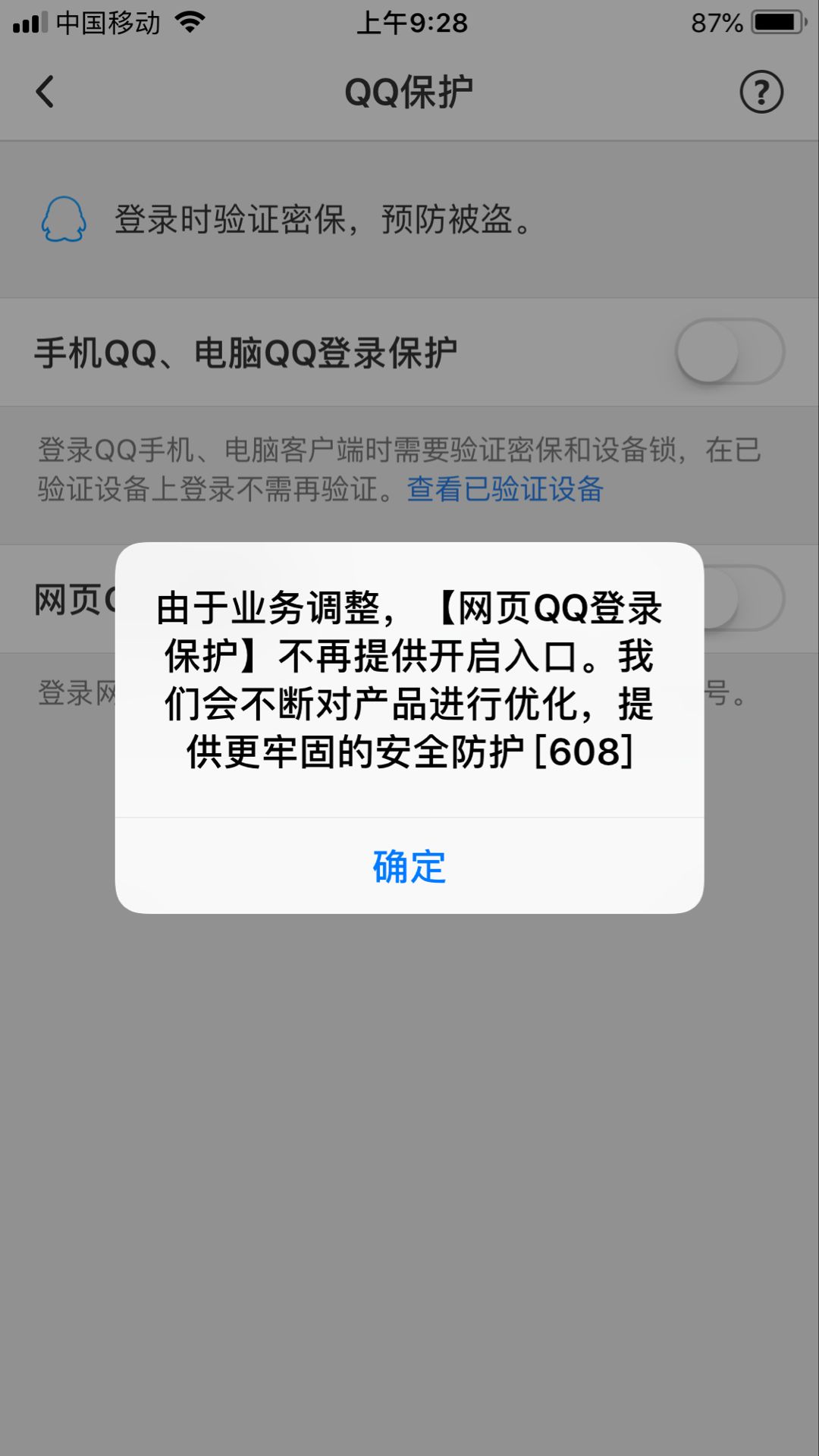
Task: Open 查看已验证设备 link
Action: pyautogui.click(x=505, y=489)
